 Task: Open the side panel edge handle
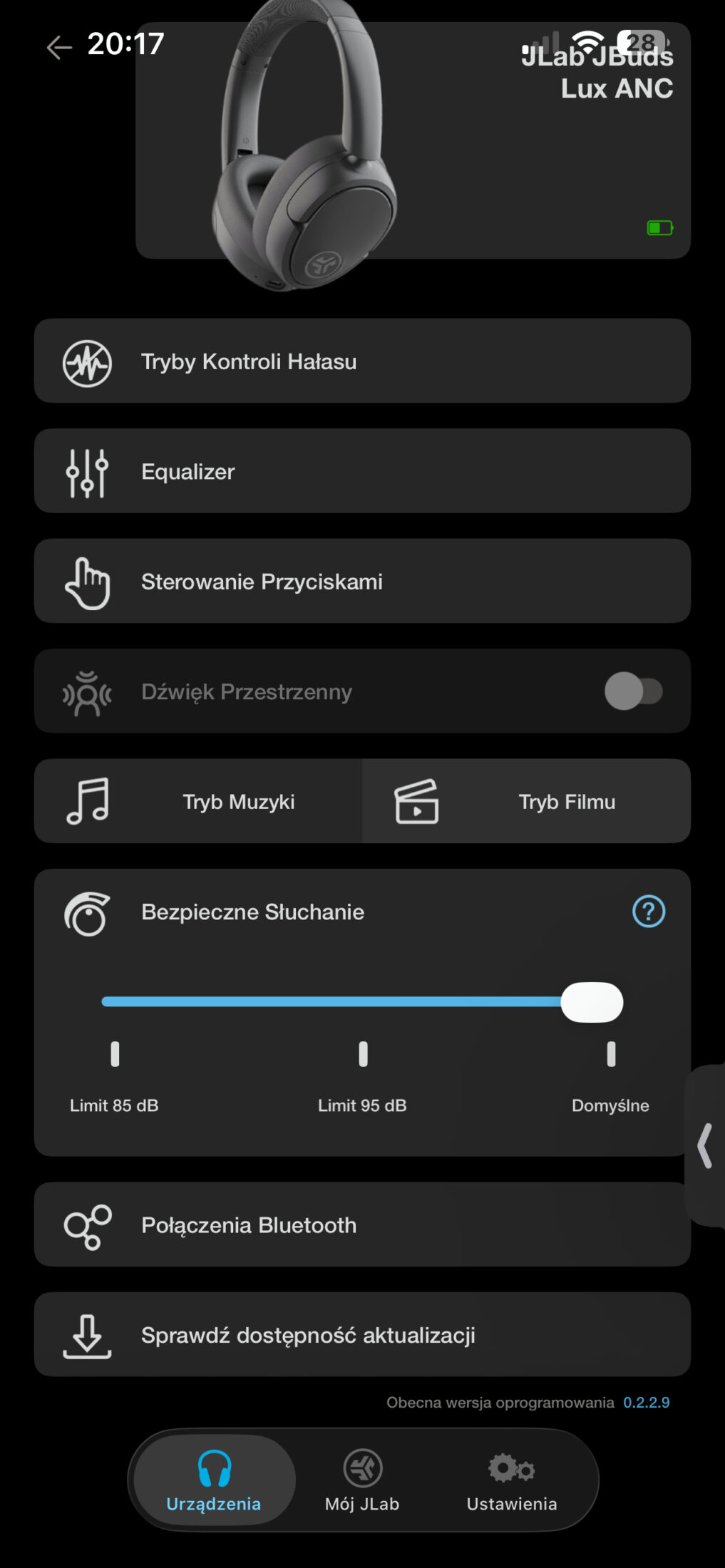coord(706,1145)
